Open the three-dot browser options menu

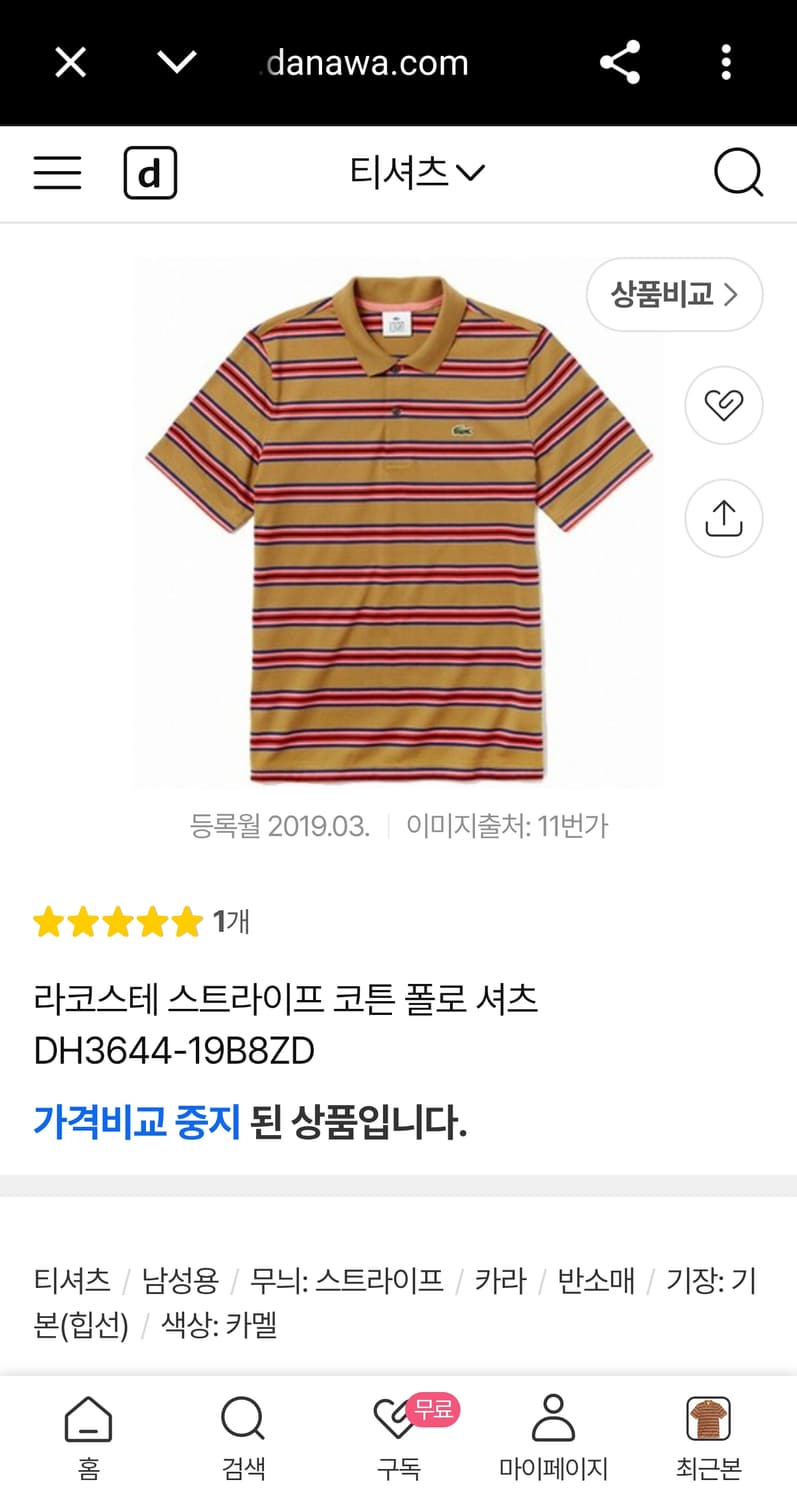(726, 62)
